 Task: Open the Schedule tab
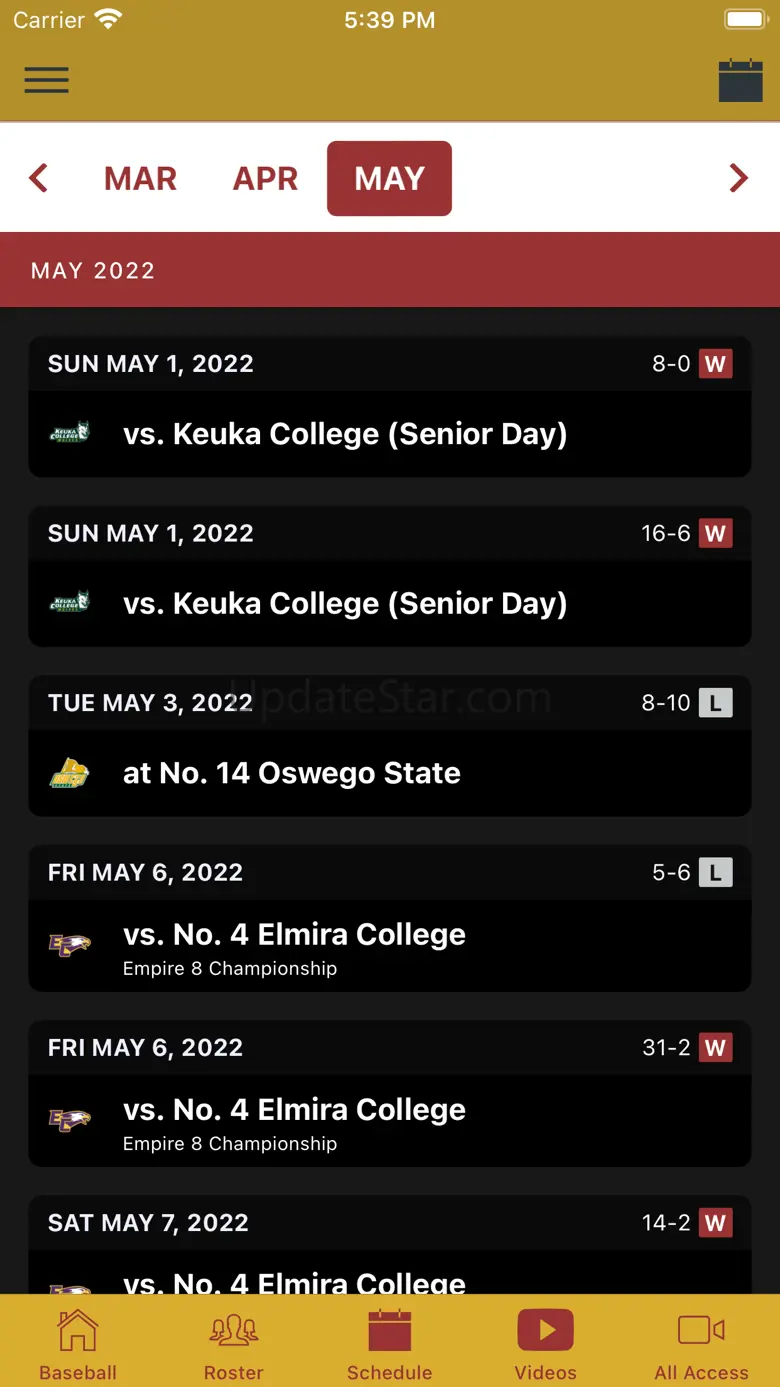pos(390,1345)
